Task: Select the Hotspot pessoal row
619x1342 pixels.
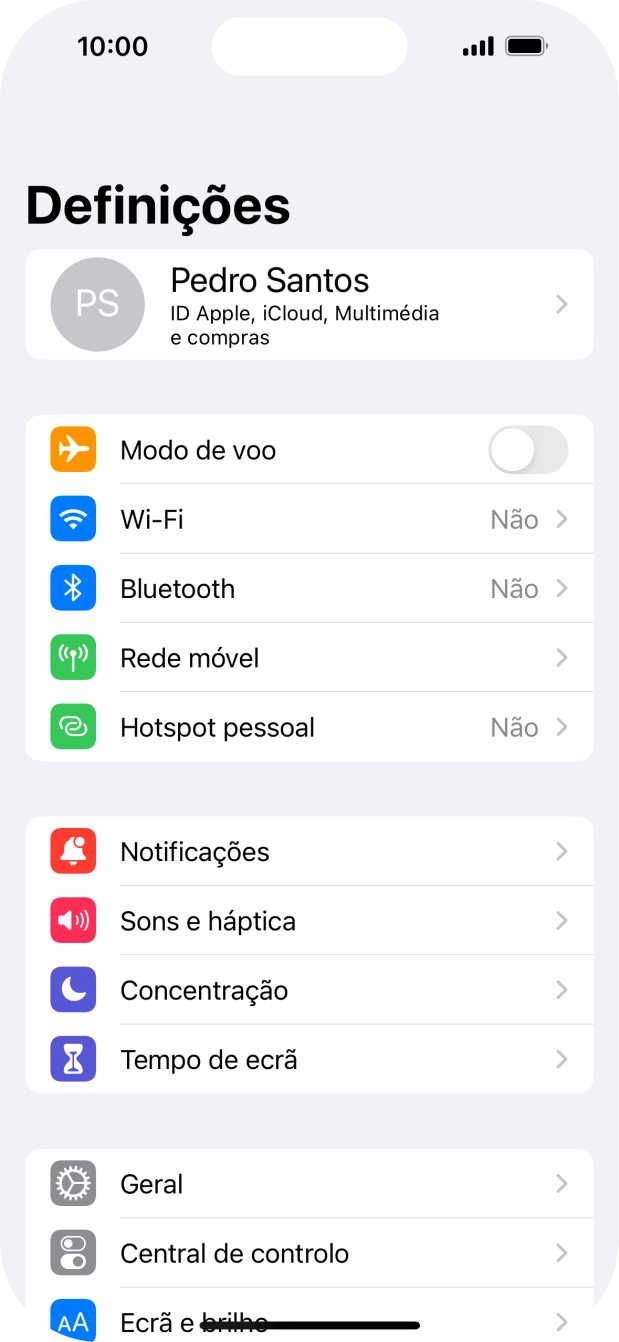Action: click(x=309, y=727)
